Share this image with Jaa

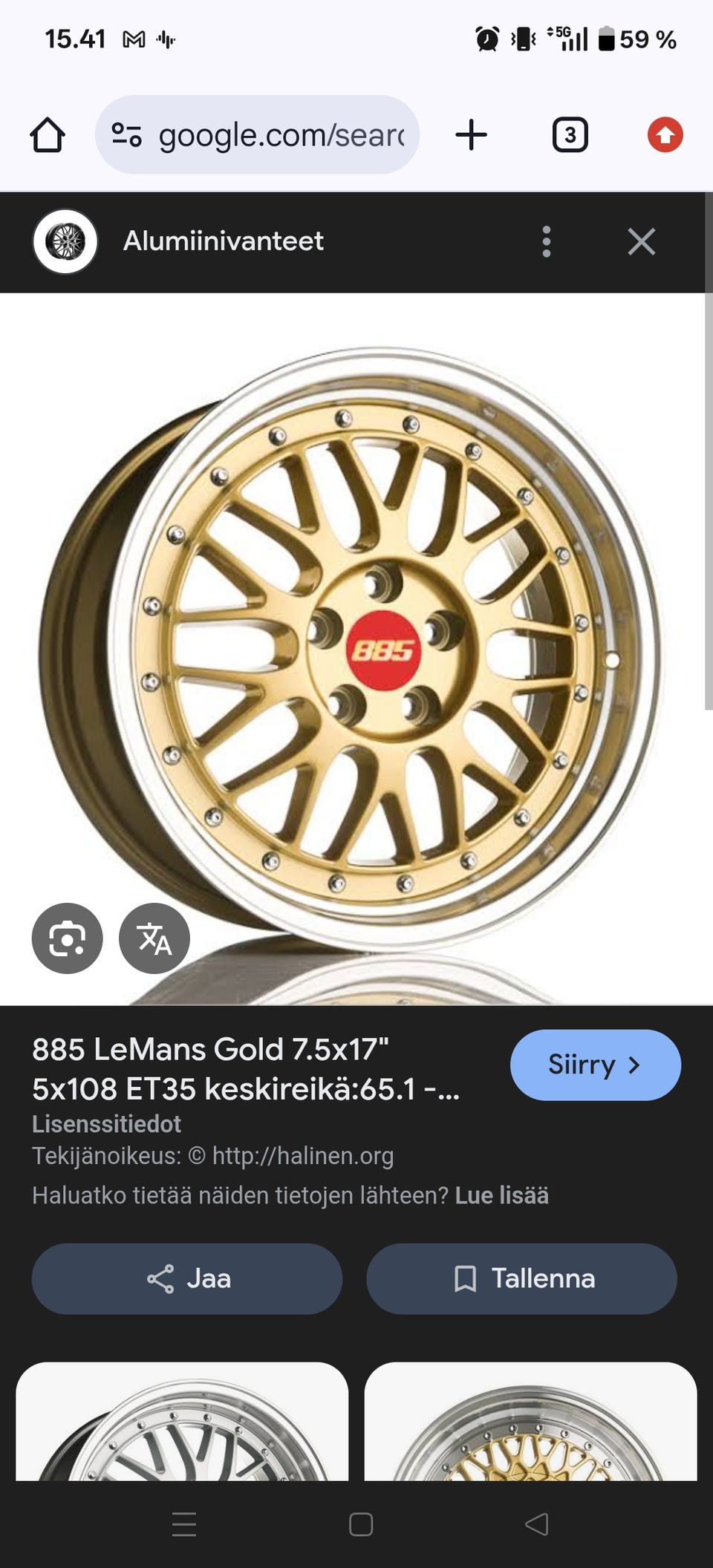pos(187,1278)
